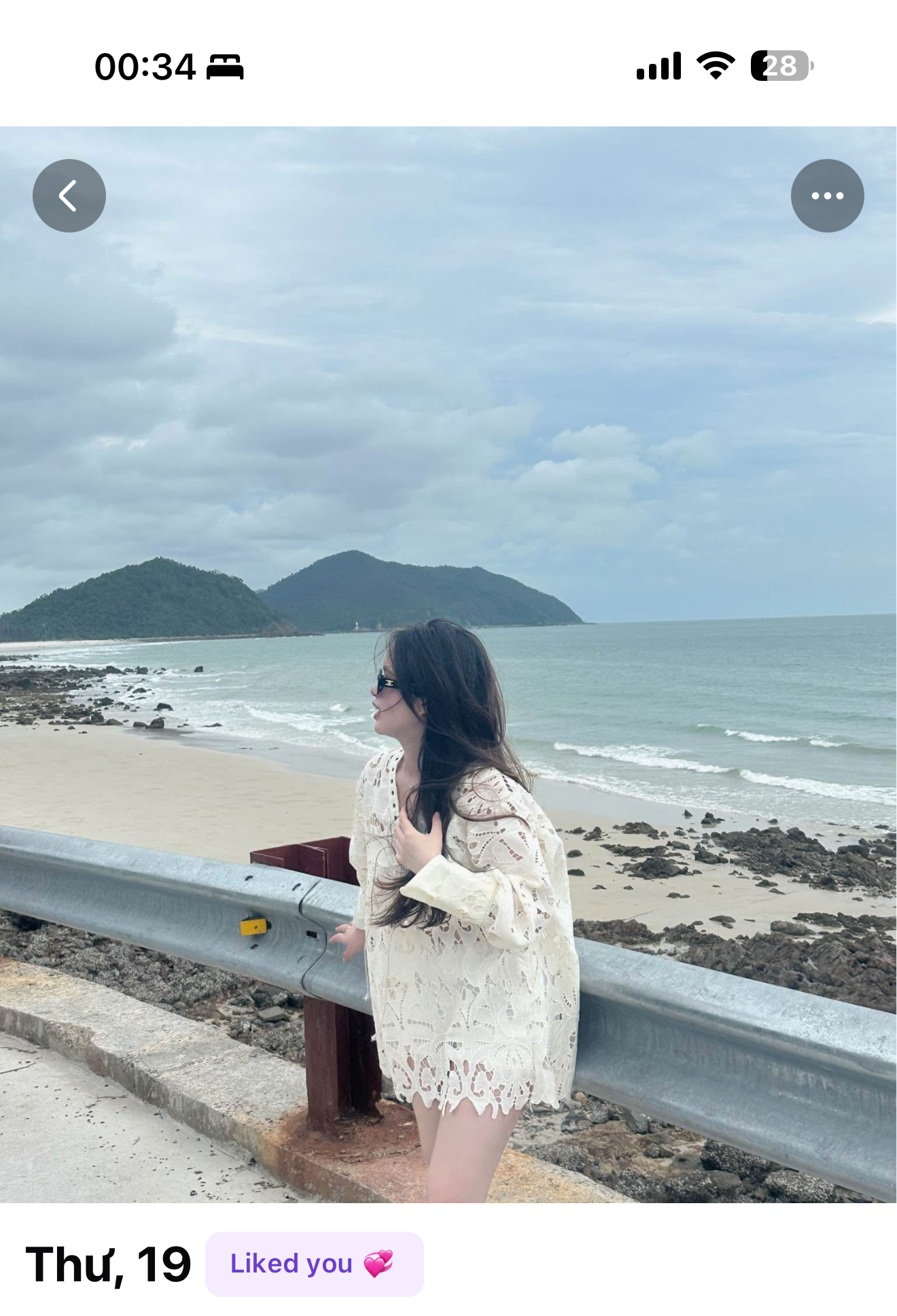Open Thư's profile photo full screen
This screenshot has width=897, height=1316.
click(x=448, y=680)
